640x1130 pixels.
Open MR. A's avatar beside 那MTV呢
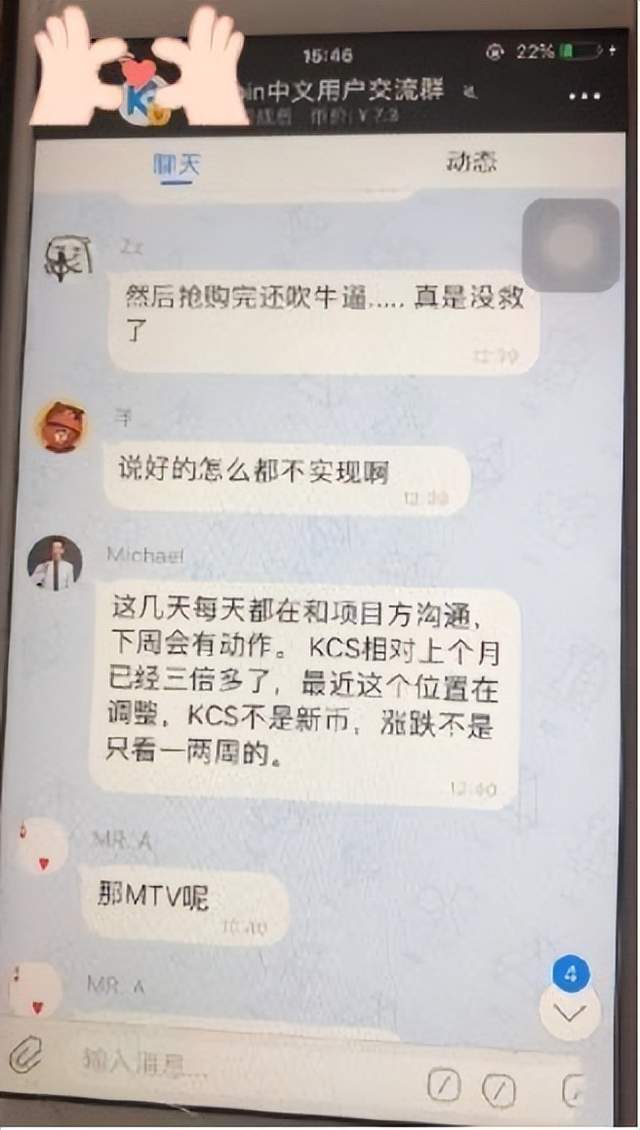(x=40, y=848)
